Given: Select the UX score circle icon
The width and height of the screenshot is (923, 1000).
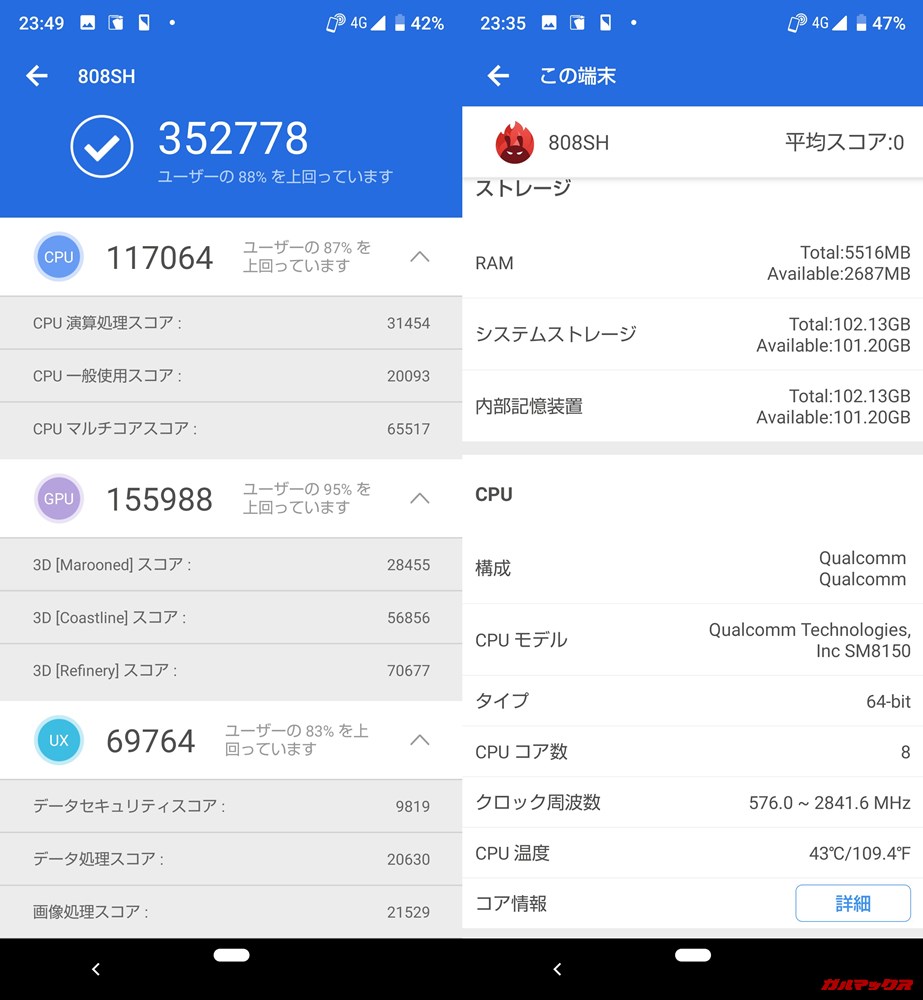Looking at the screenshot, I should pos(58,740).
